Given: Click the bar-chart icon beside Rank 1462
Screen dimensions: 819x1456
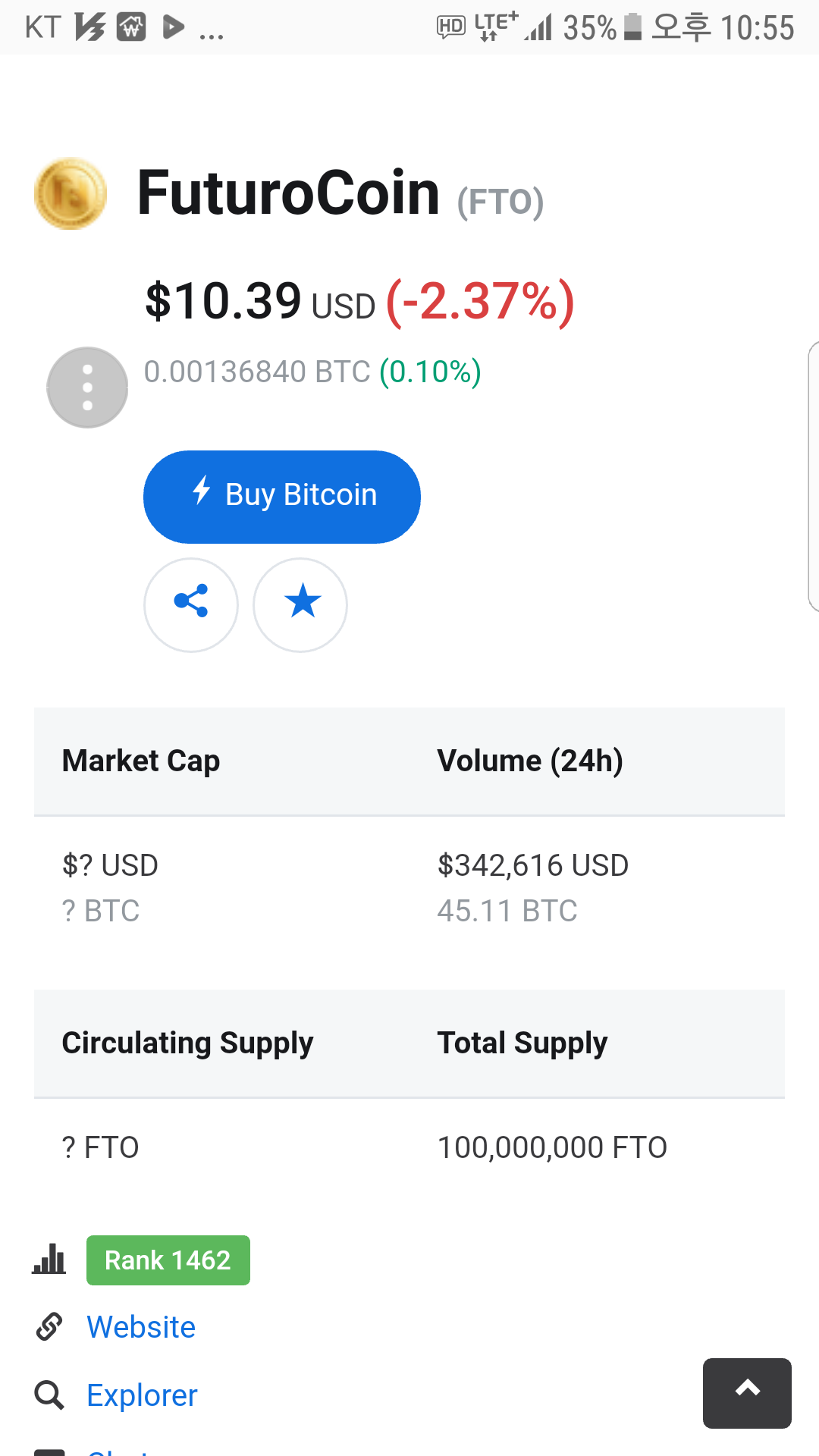Looking at the screenshot, I should (x=49, y=1260).
